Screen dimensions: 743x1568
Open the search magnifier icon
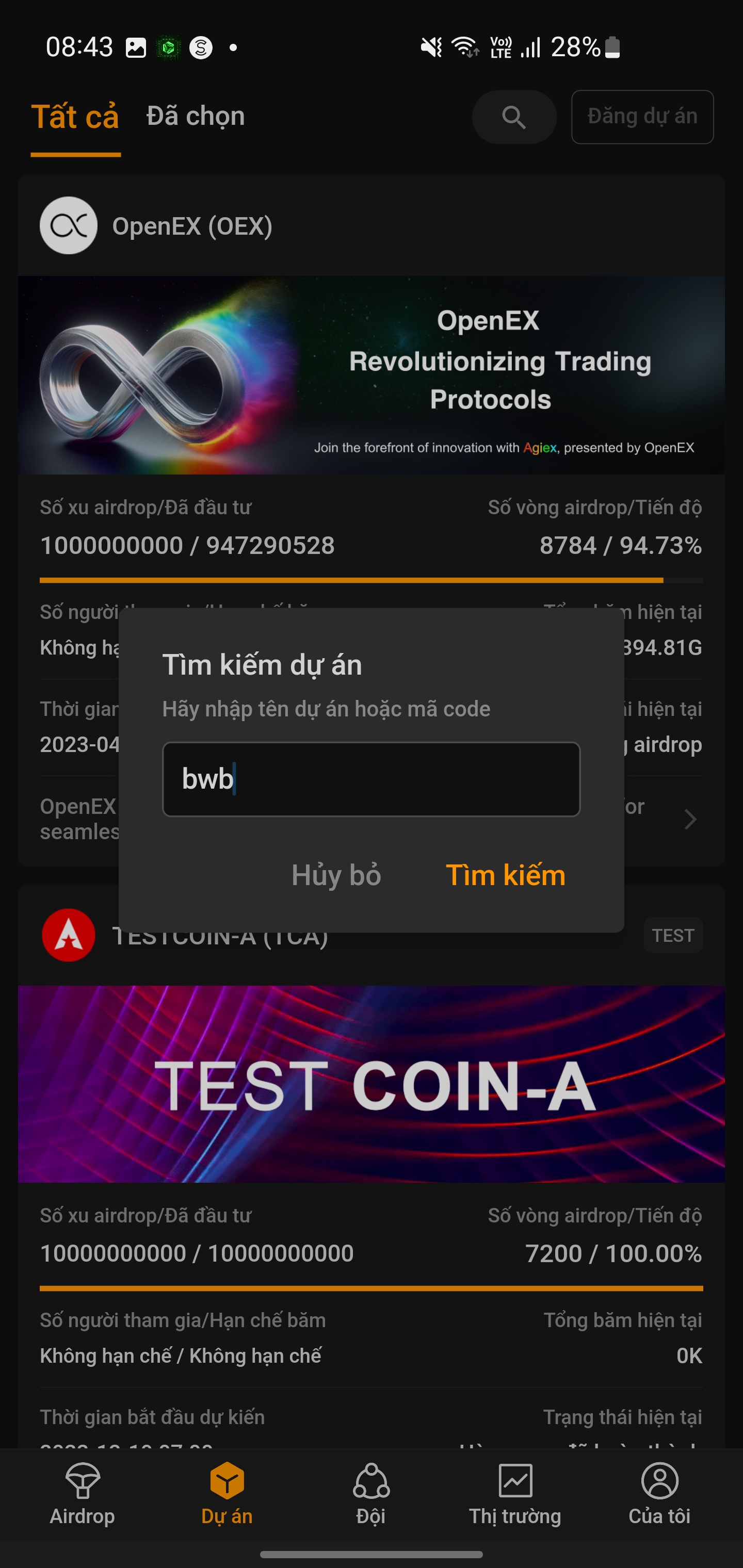pos(514,117)
